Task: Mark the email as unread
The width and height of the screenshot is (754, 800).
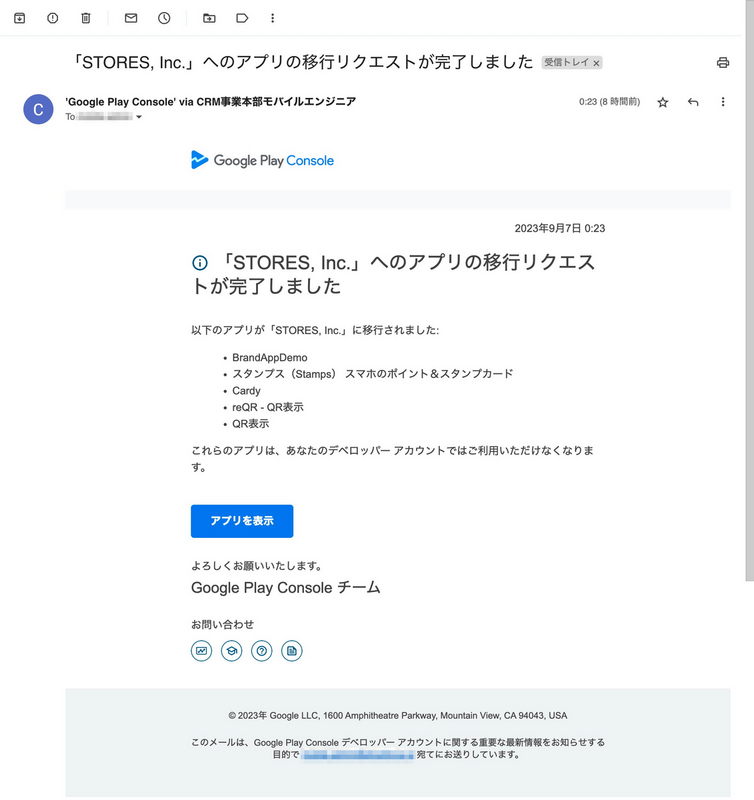Action: click(x=131, y=18)
